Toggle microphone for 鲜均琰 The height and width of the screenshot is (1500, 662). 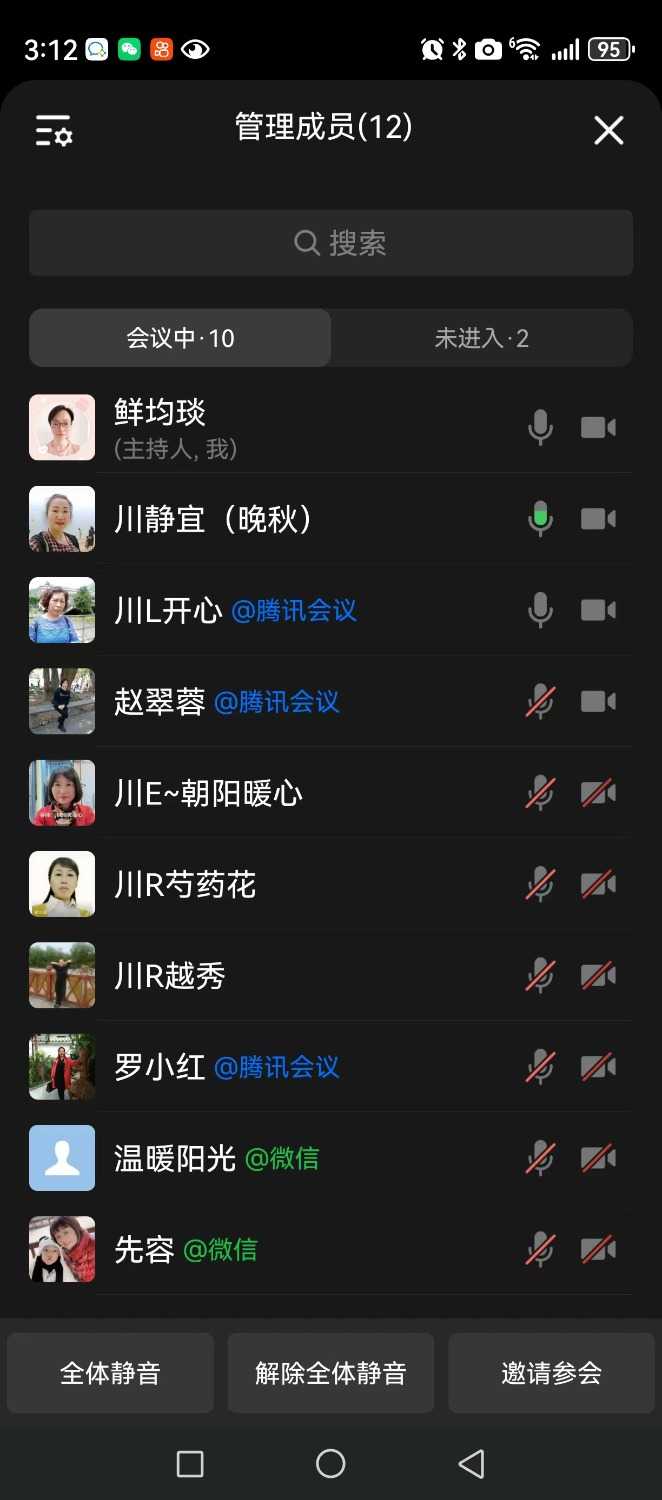click(x=540, y=428)
